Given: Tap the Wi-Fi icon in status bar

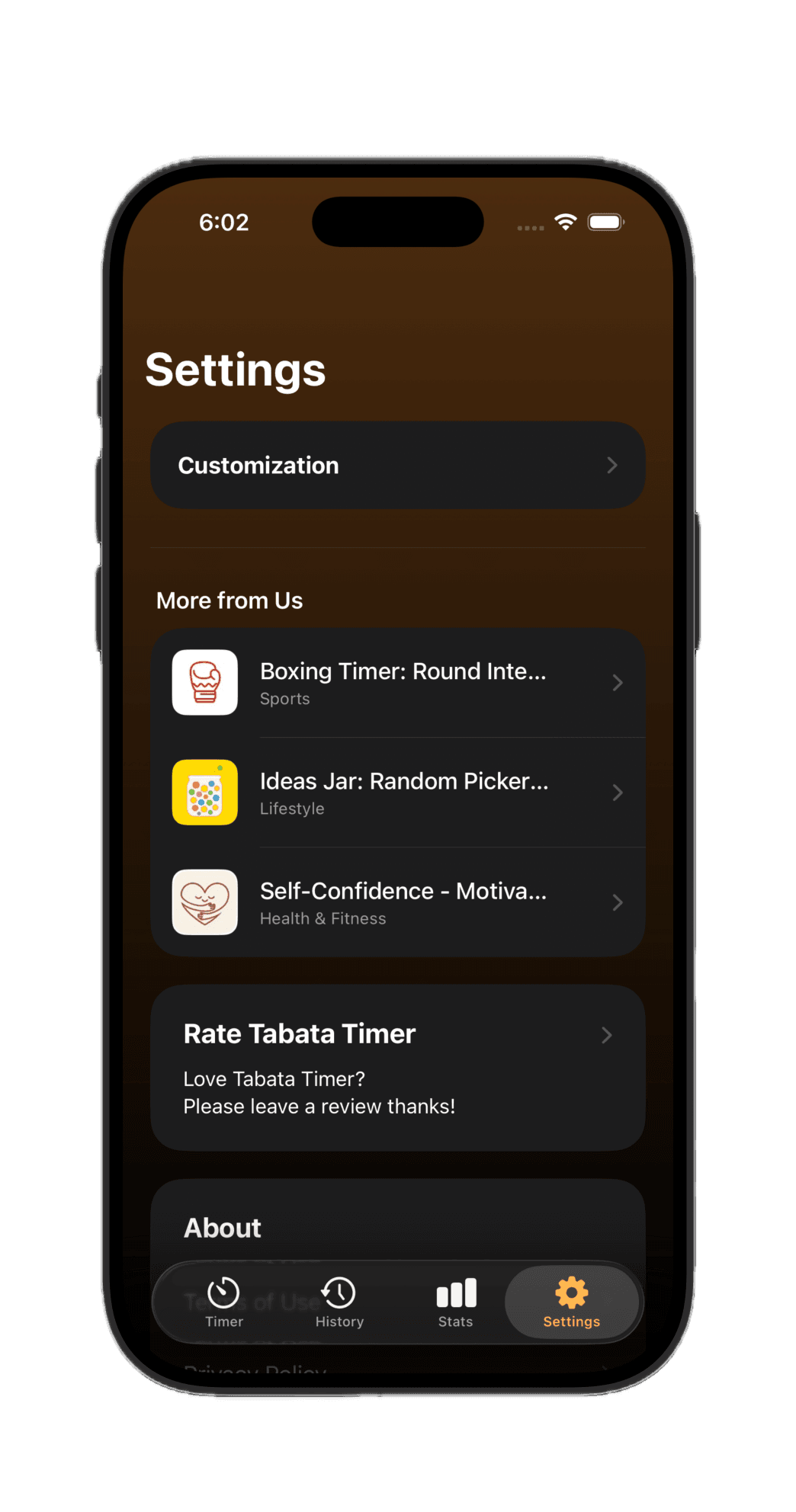Looking at the screenshot, I should point(564,222).
